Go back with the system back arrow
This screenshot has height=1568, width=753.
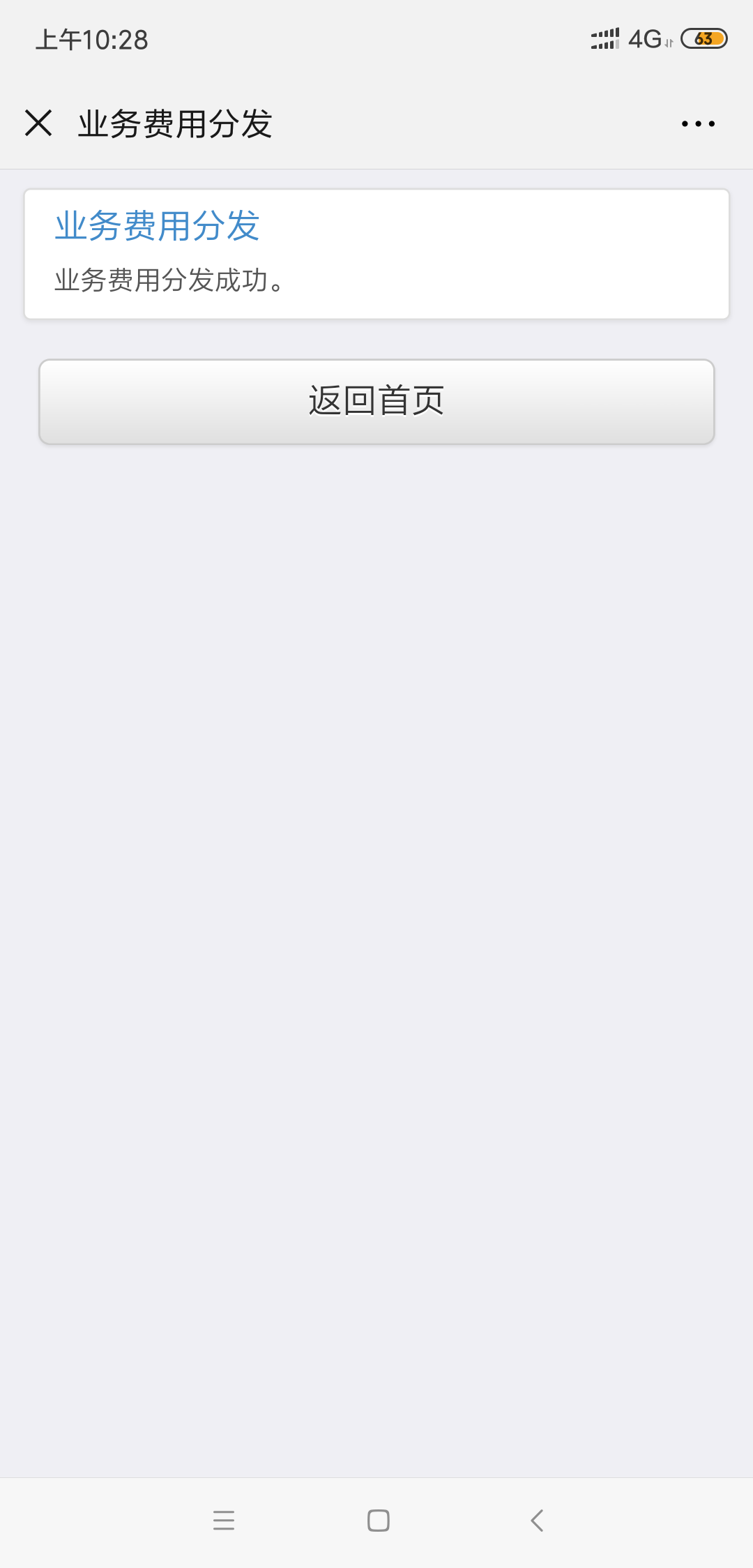pos(537,1521)
